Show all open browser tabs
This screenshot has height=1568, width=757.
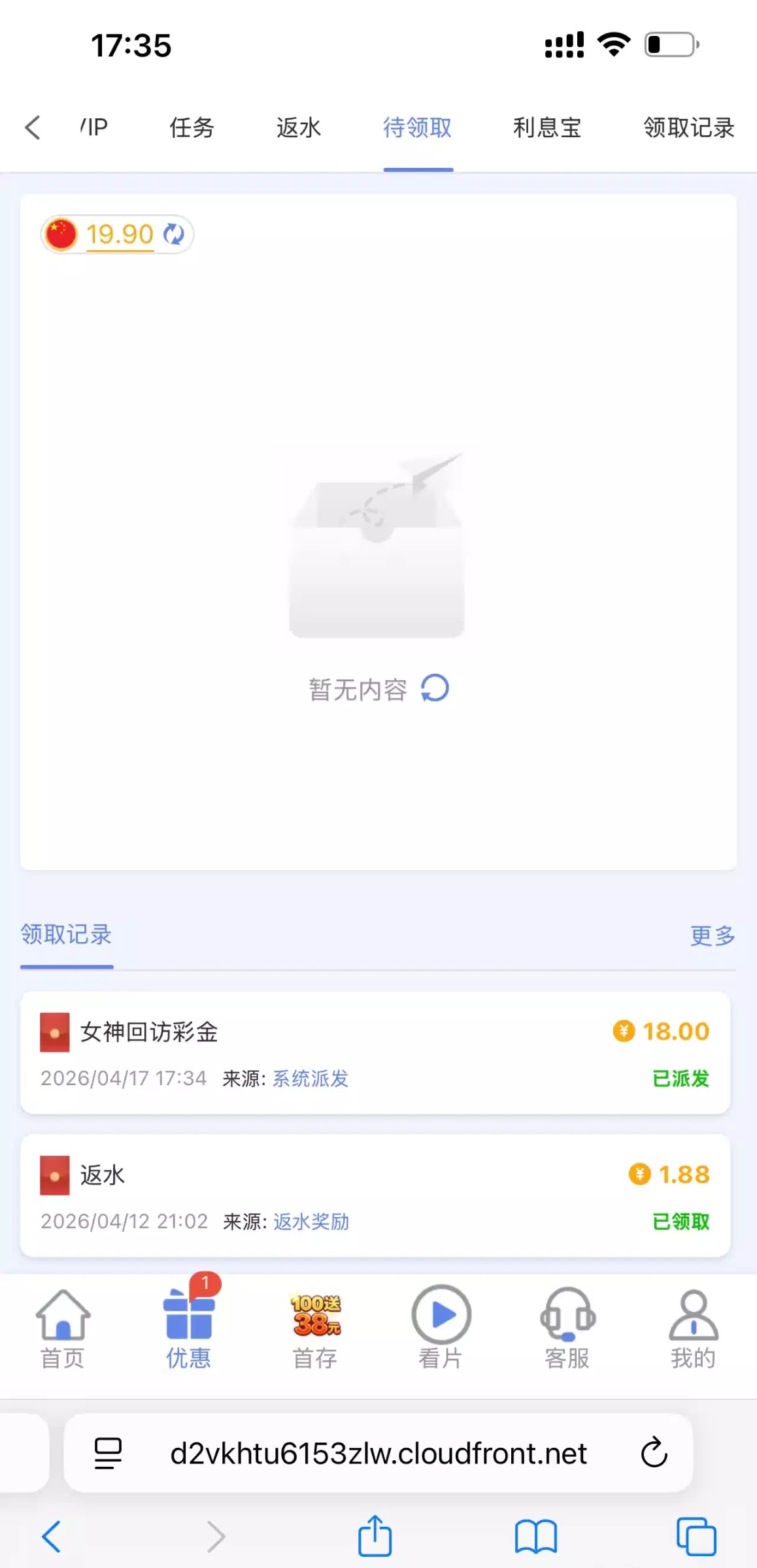tap(696, 1536)
